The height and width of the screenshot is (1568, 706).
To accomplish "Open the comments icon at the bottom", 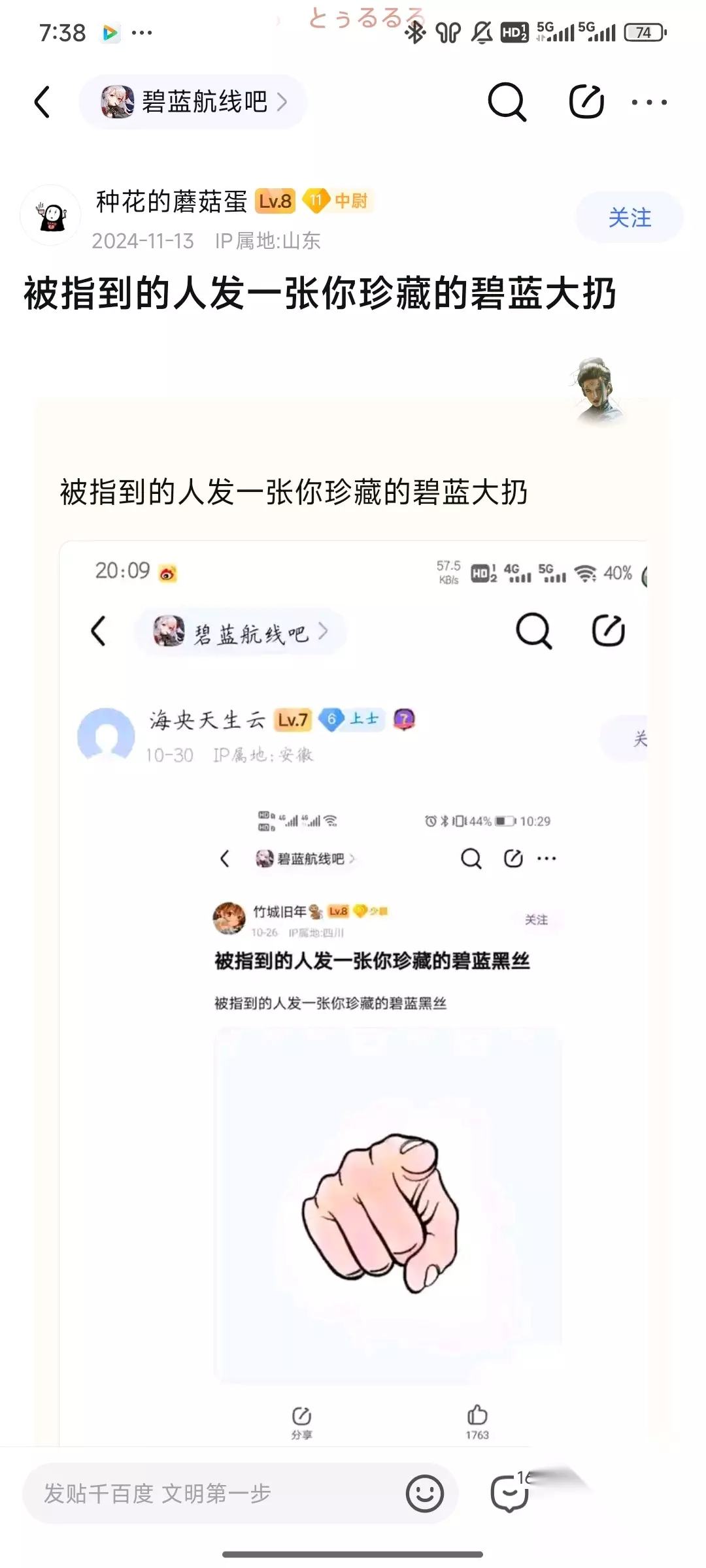I will pyautogui.click(x=509, y=1493).
